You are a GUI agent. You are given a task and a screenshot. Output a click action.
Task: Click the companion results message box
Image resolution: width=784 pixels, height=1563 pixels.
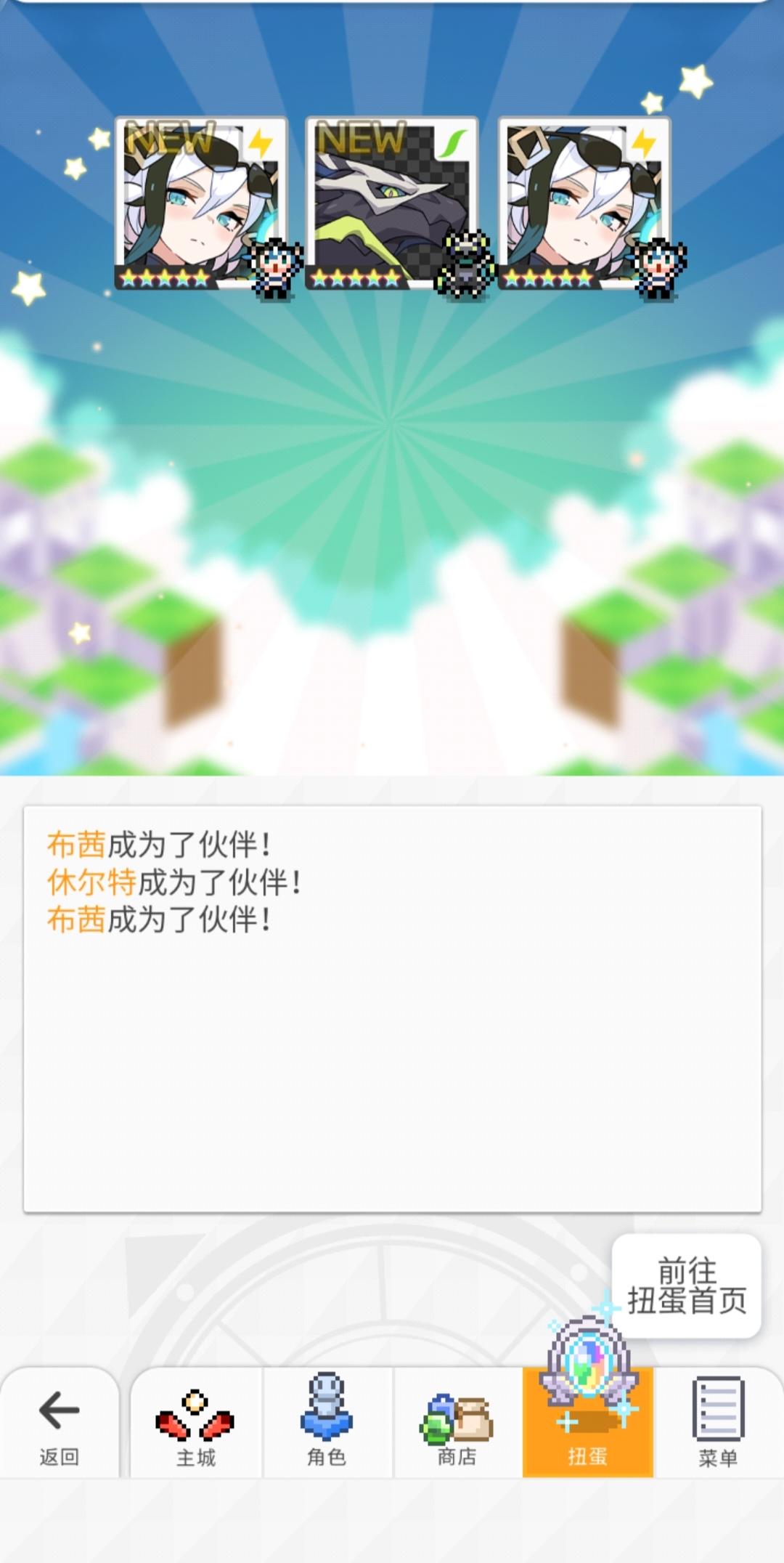[x=392, y=1010]
